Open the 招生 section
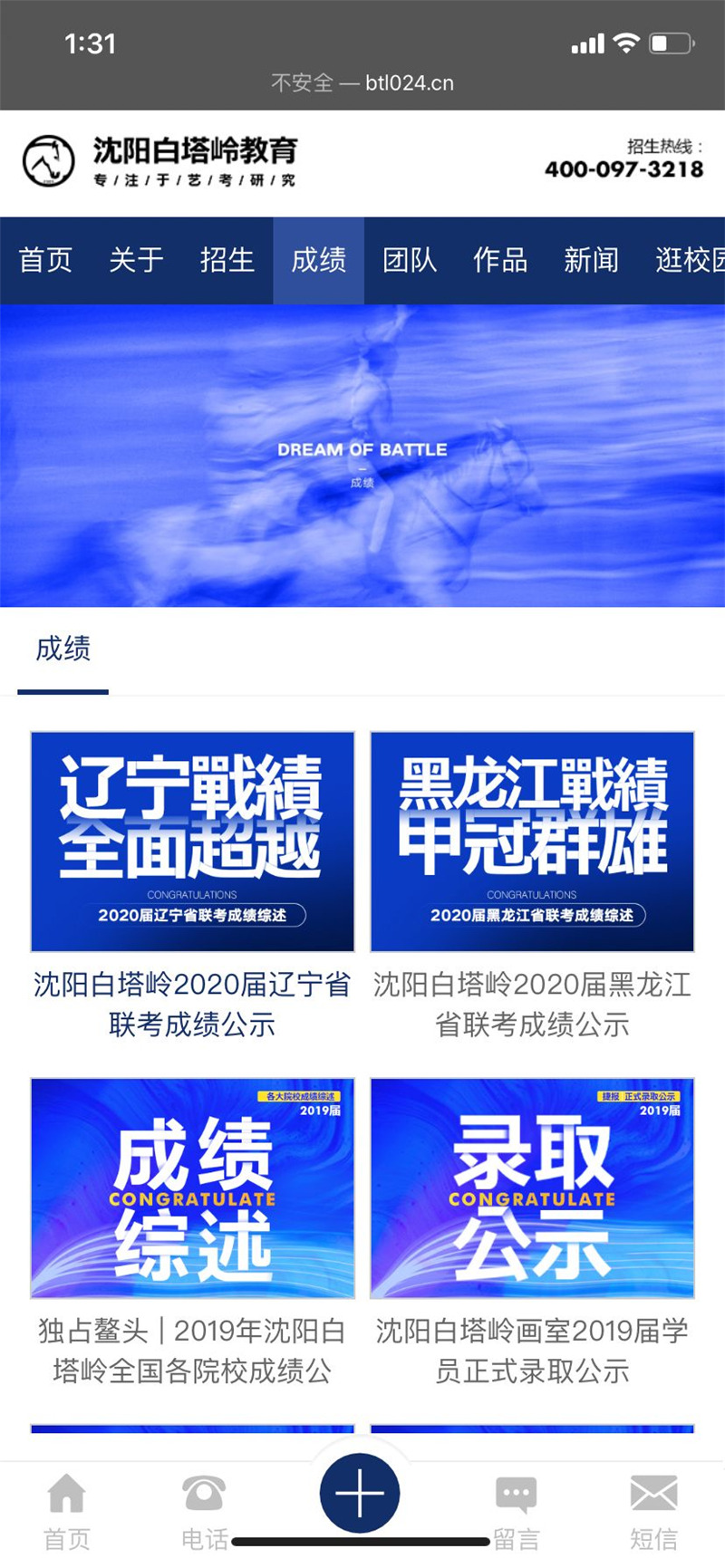Screen dimensions: 725x1568 tap(227, 261)
